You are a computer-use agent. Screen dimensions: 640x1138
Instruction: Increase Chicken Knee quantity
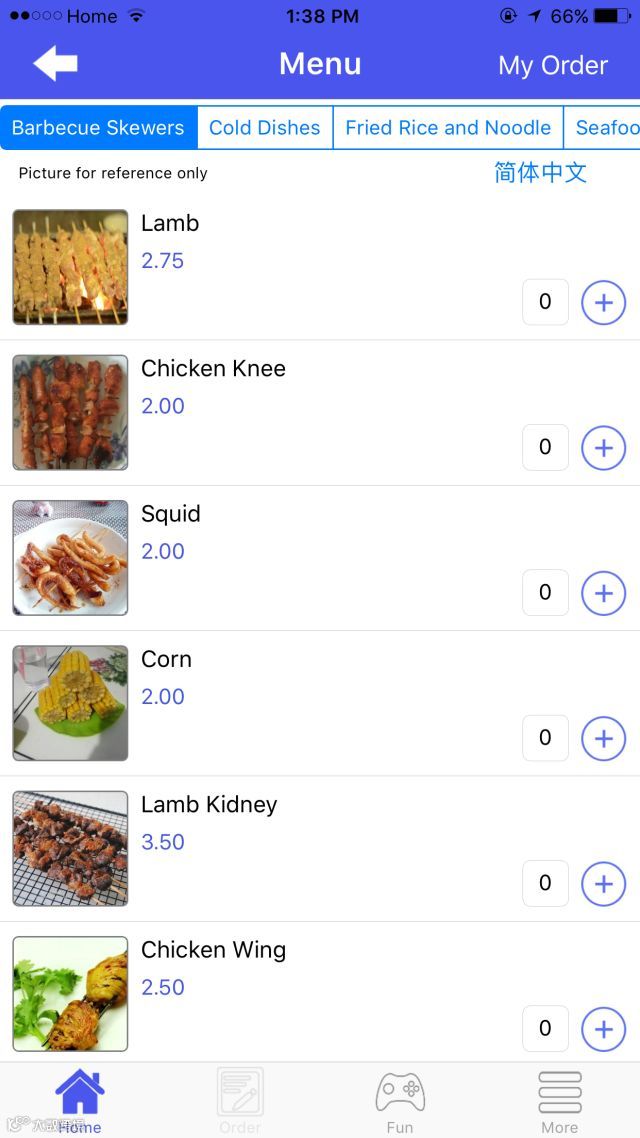pos(603,448)
